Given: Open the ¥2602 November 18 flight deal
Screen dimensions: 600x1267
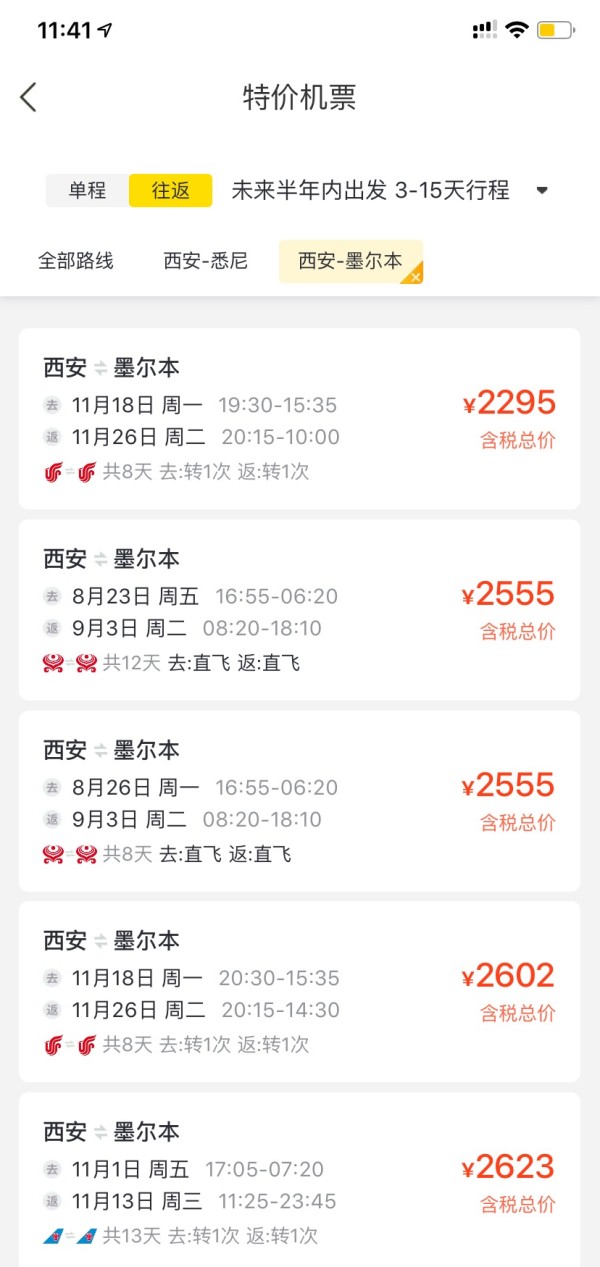Looking at the screenshot, I should 300,992.
